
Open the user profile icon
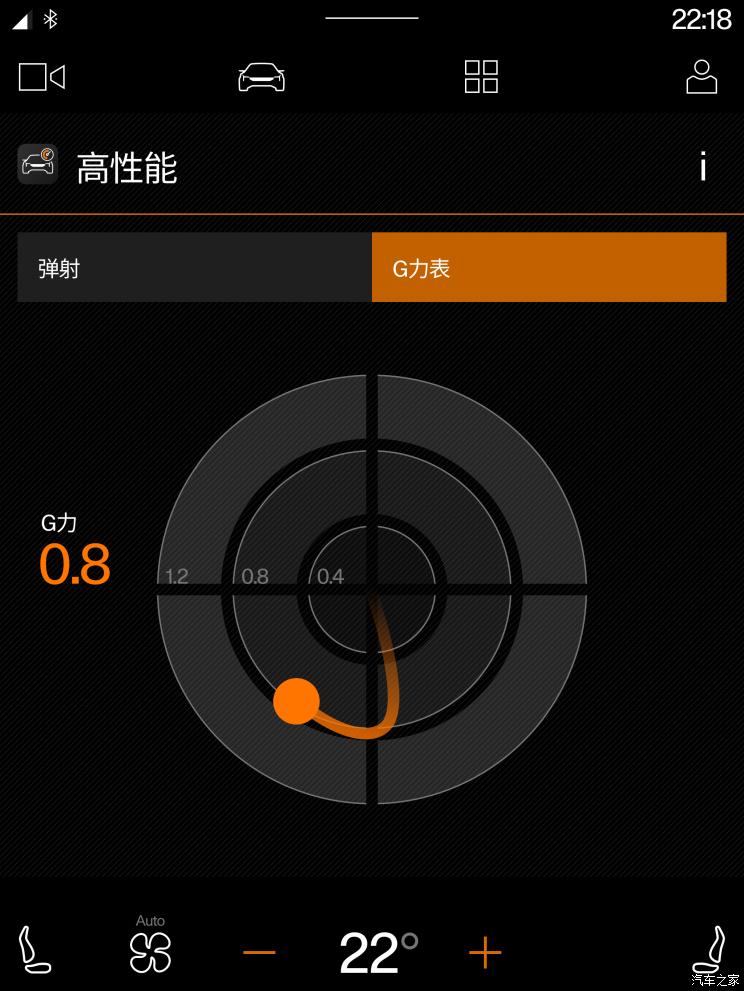701,76
